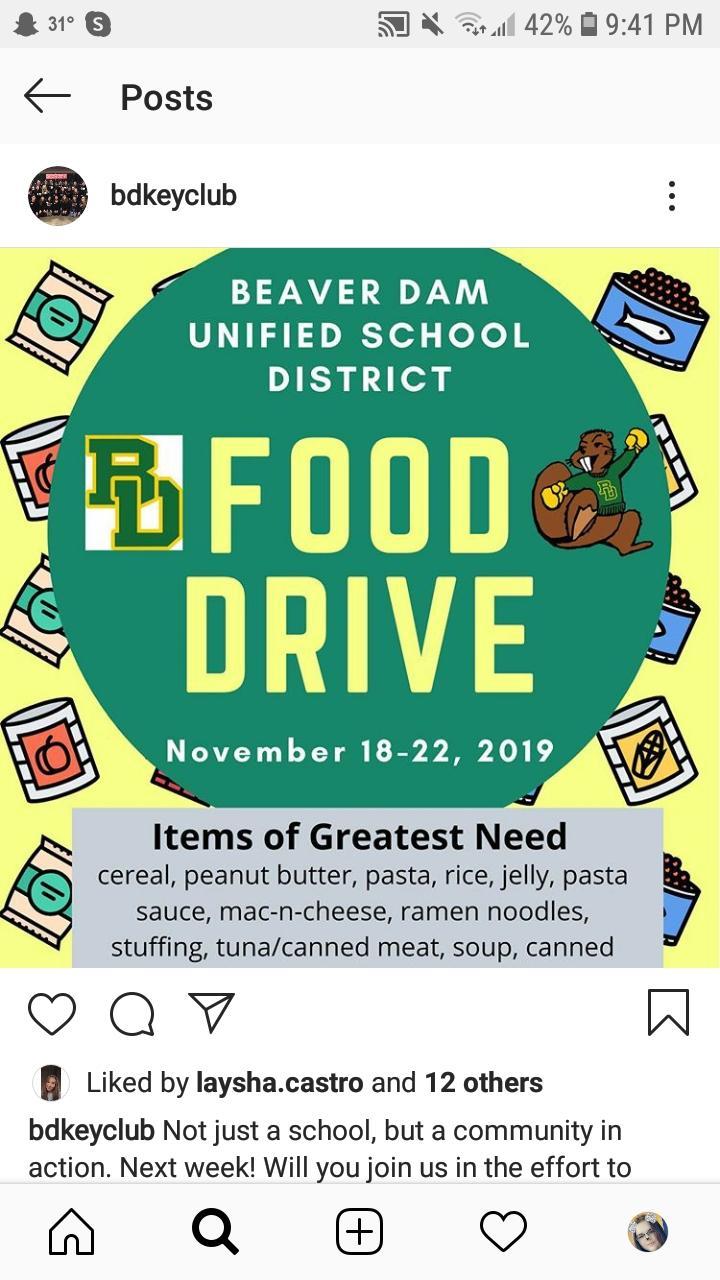720x1280 pixels.
Task: Open bdkeyclub's profile picture
Action: [x=57, y=196]
